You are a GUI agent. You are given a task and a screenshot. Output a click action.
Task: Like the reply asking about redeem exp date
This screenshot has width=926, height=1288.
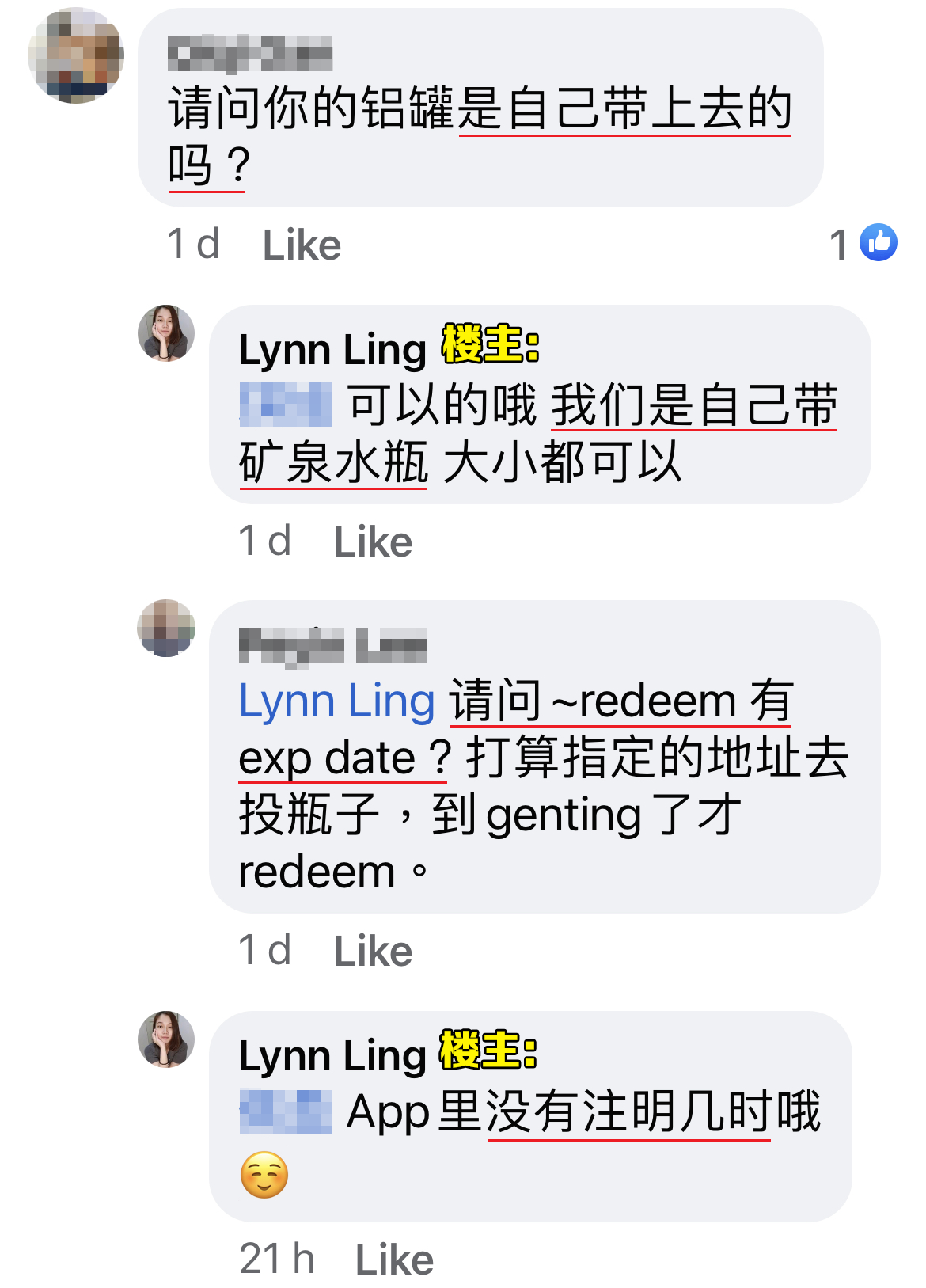pyautogui.click(x=373, y=951)
